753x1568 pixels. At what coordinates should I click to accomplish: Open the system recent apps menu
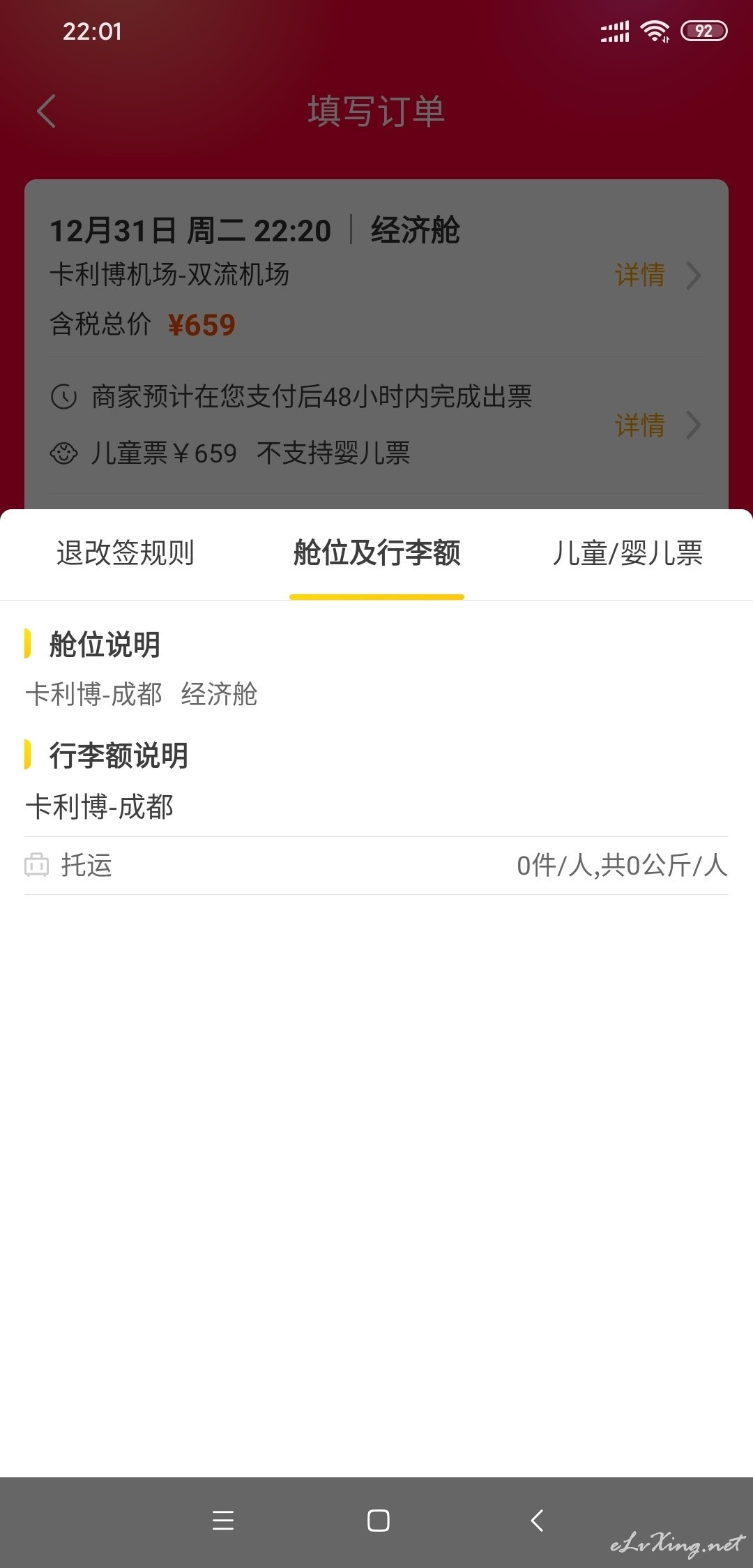(223, 1521)
